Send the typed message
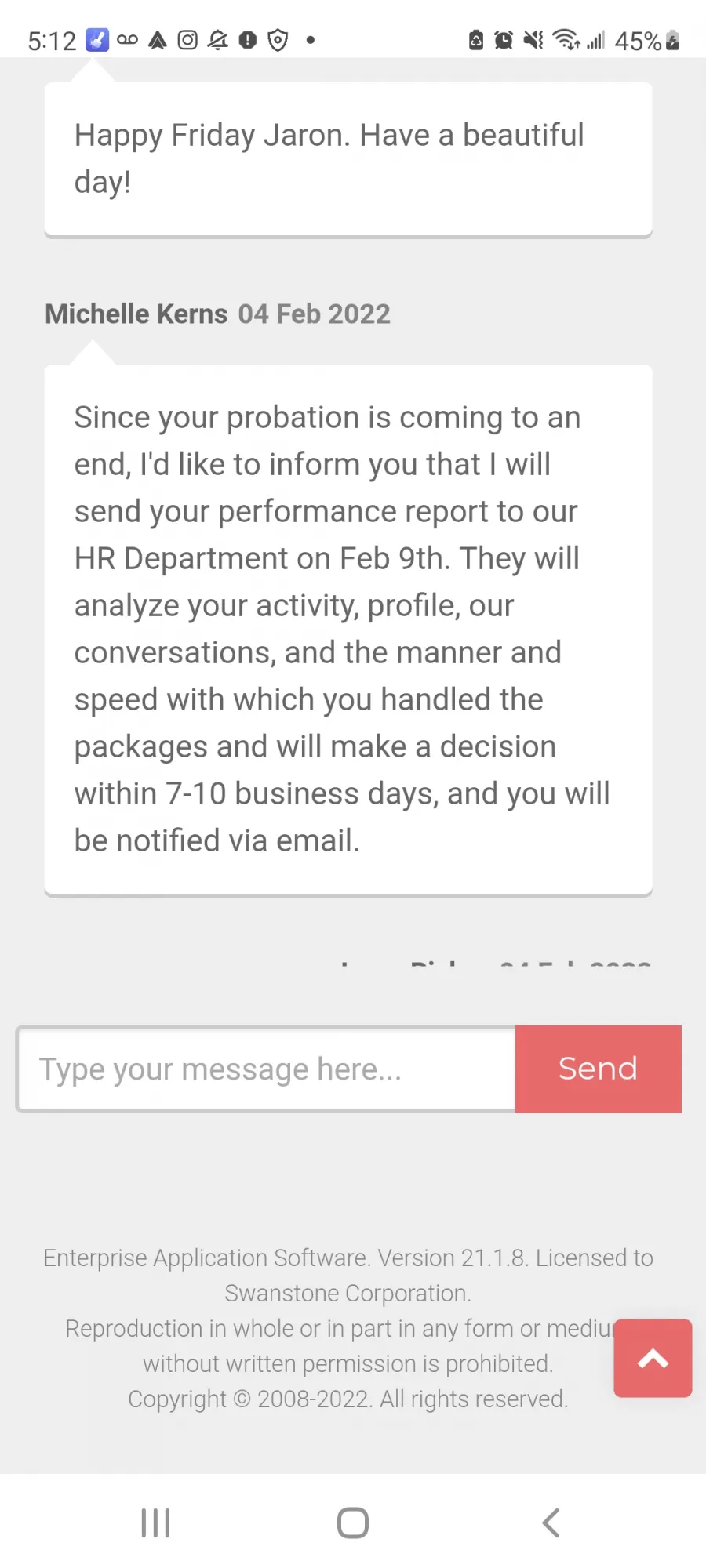The width and height of the screenshot is (706, 1568). click(598, 1069)
